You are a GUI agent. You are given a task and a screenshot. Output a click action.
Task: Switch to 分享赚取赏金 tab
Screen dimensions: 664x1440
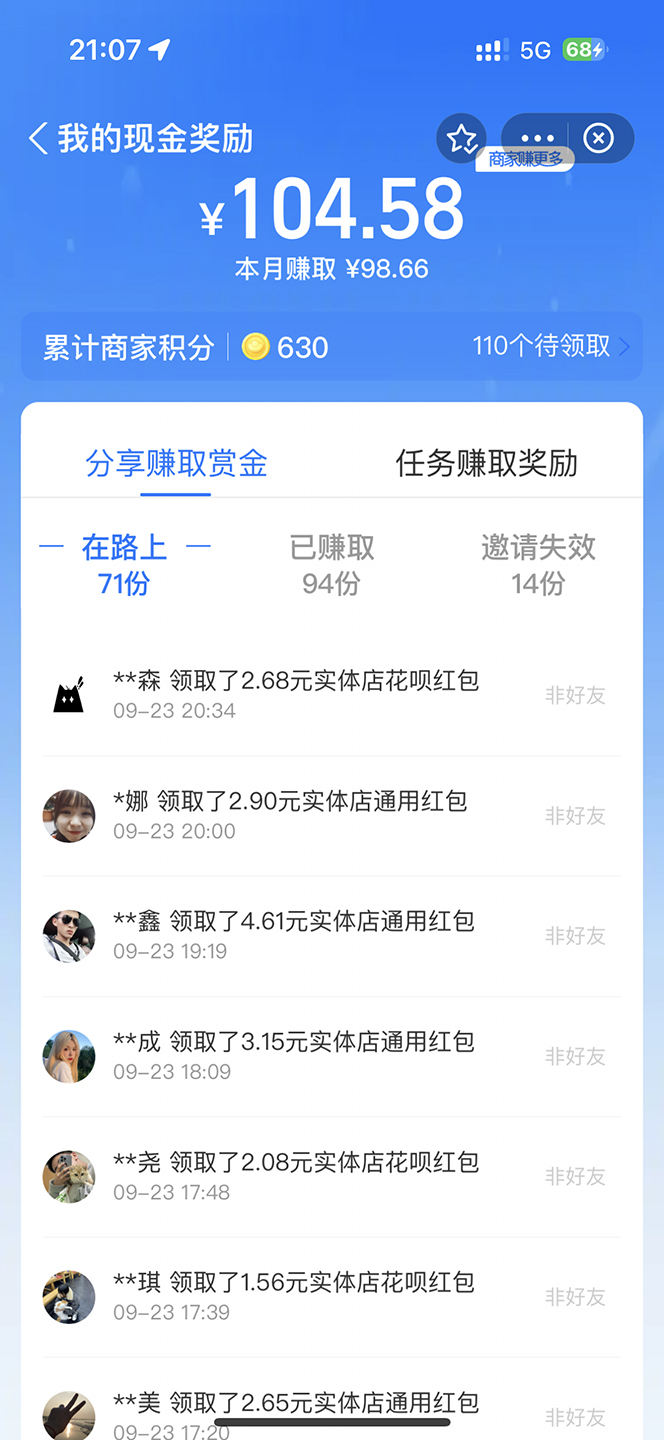176,464
